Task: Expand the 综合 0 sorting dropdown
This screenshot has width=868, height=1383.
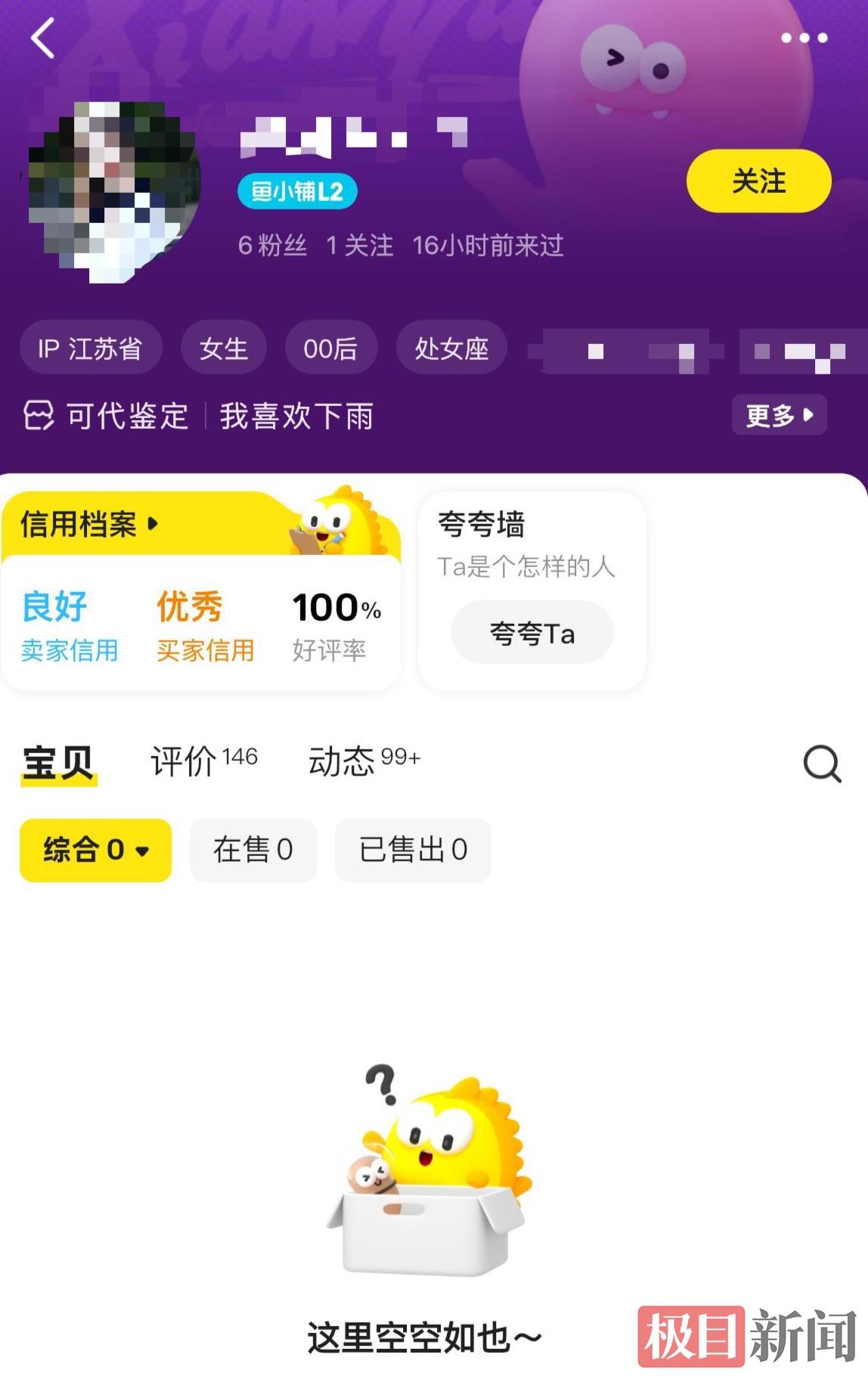Action: (x=95, y=850)
